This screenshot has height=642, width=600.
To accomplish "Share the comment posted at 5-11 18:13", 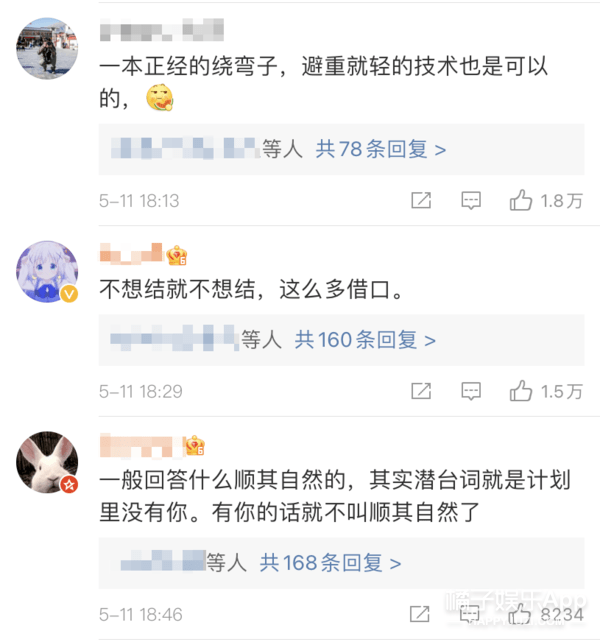I will [421, 200].
